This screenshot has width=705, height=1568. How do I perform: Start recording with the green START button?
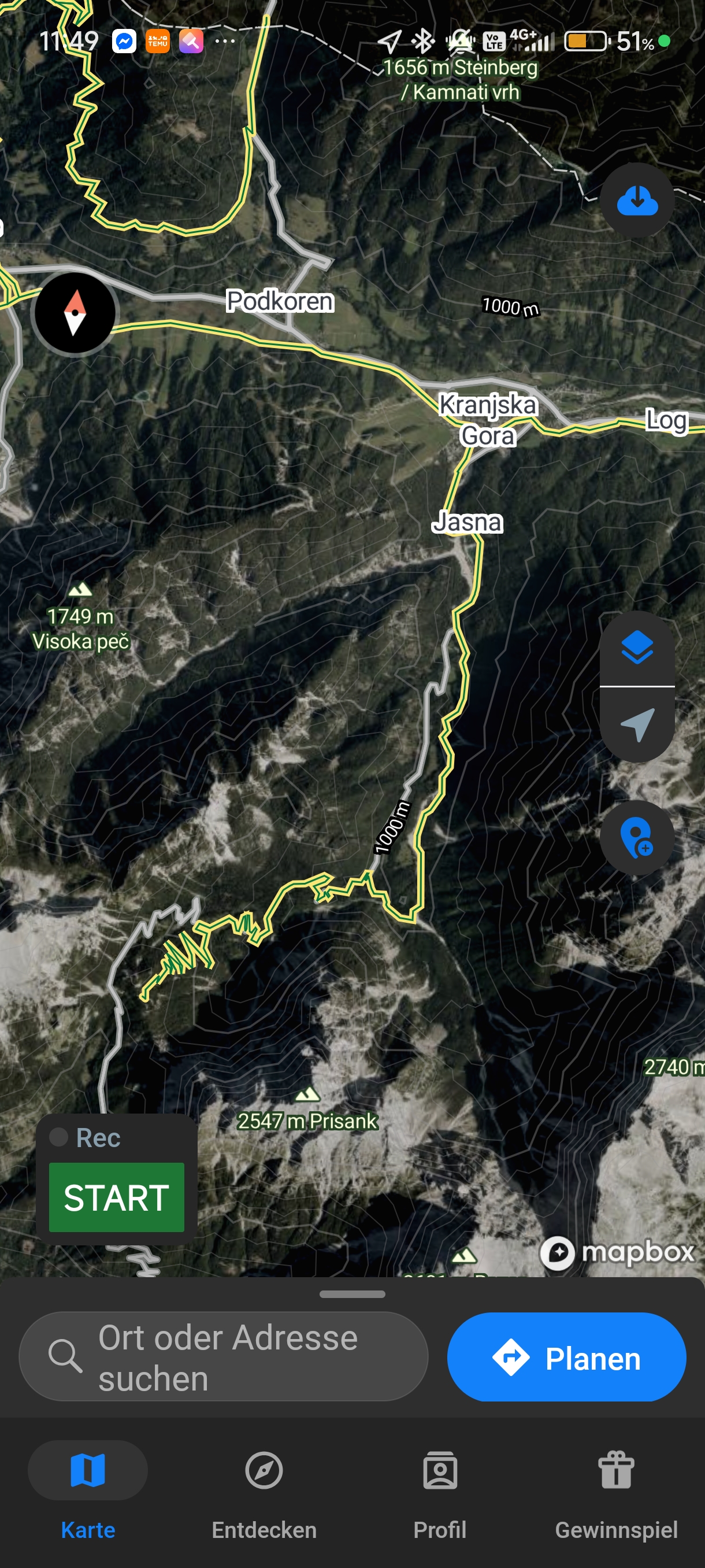(x=116, y=1197)
